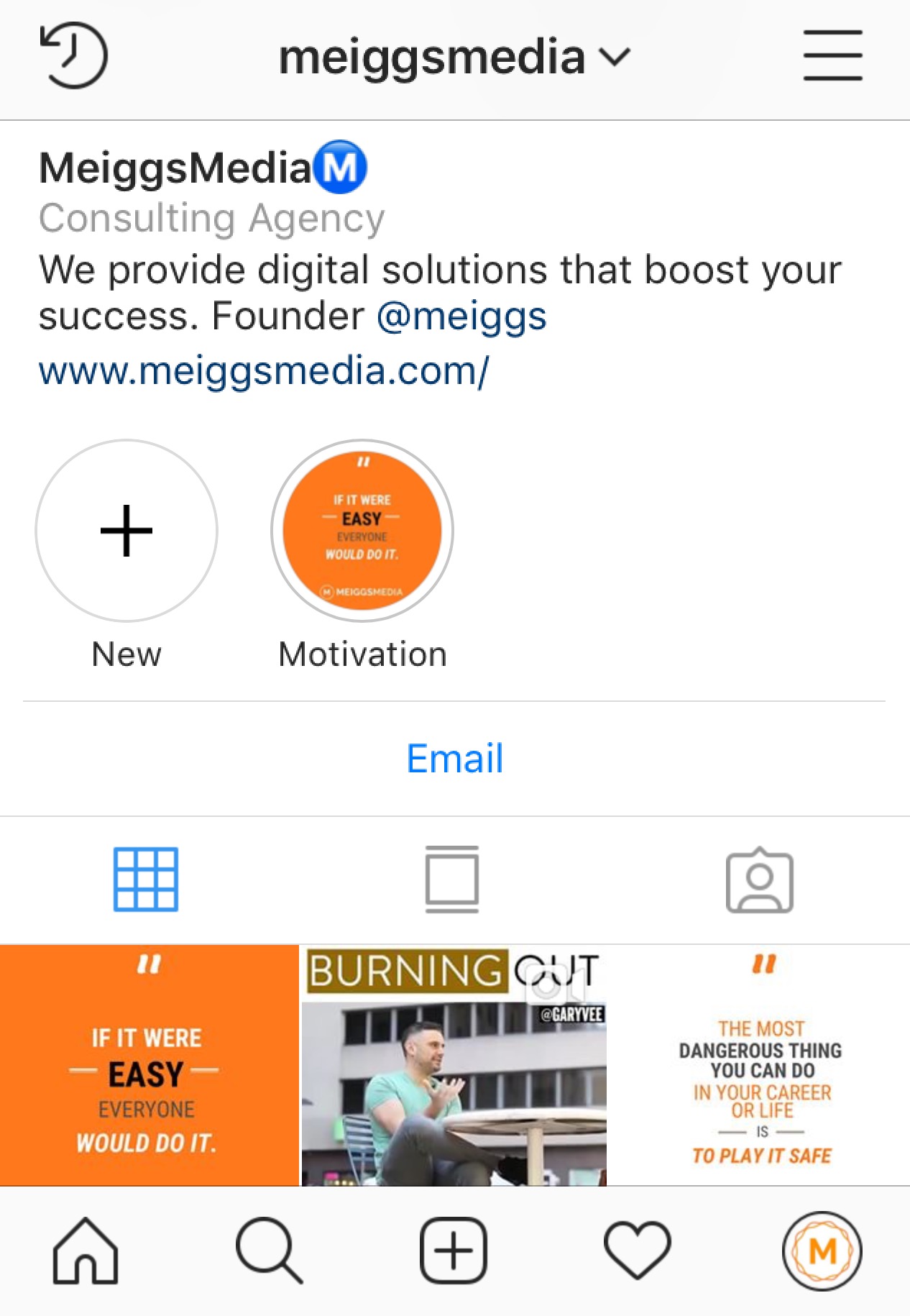Select the profile tab avatar
The height and width of the screenshot is (1316, 910).
822,1251
